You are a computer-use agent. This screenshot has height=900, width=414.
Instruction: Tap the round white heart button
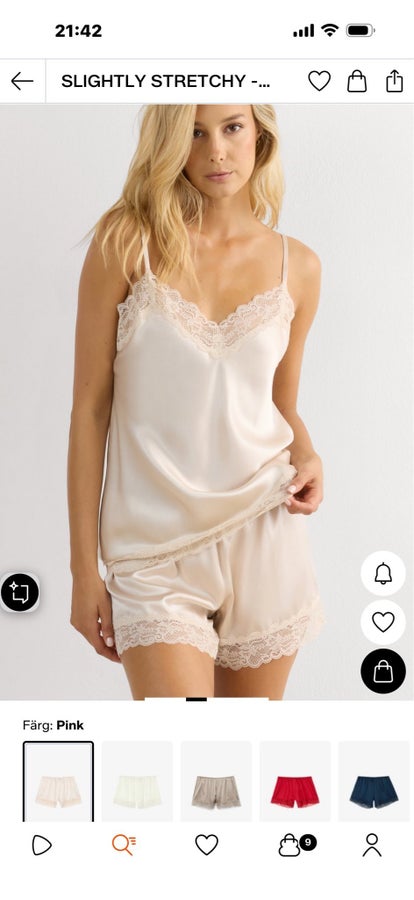[383, 622]
